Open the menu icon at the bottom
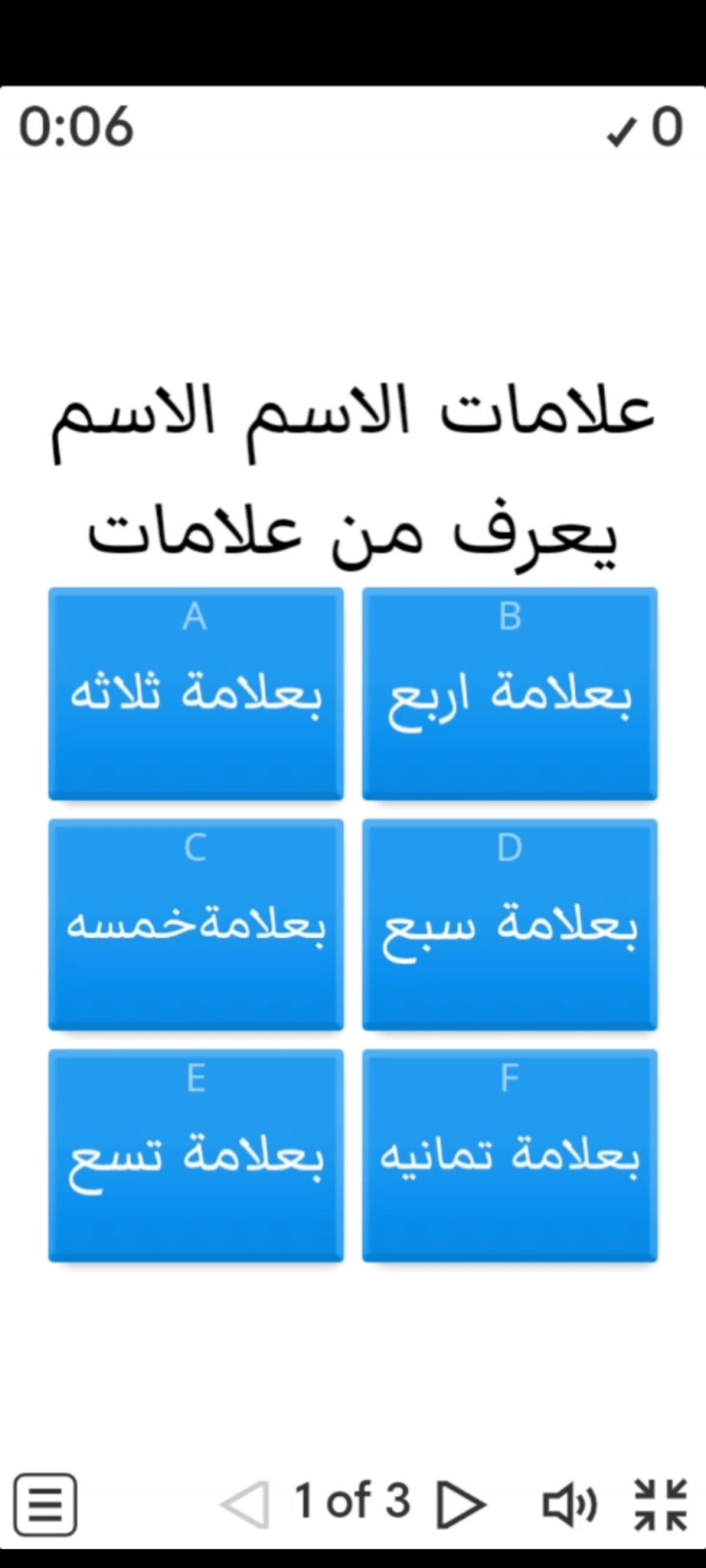Viewport: 706px width, 1568px height. 46,1503
